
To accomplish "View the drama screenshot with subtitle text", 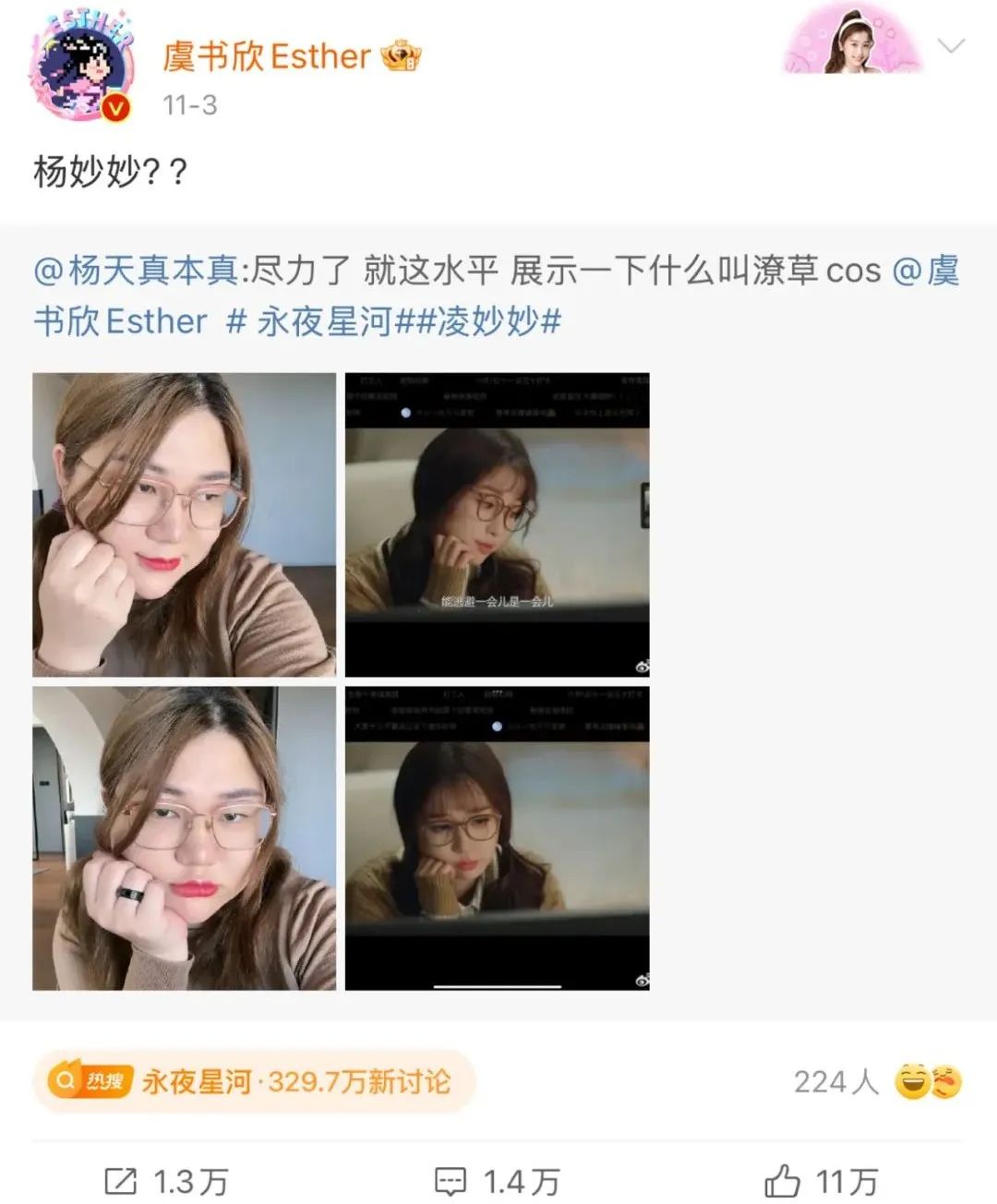I will tap(497, 524).
